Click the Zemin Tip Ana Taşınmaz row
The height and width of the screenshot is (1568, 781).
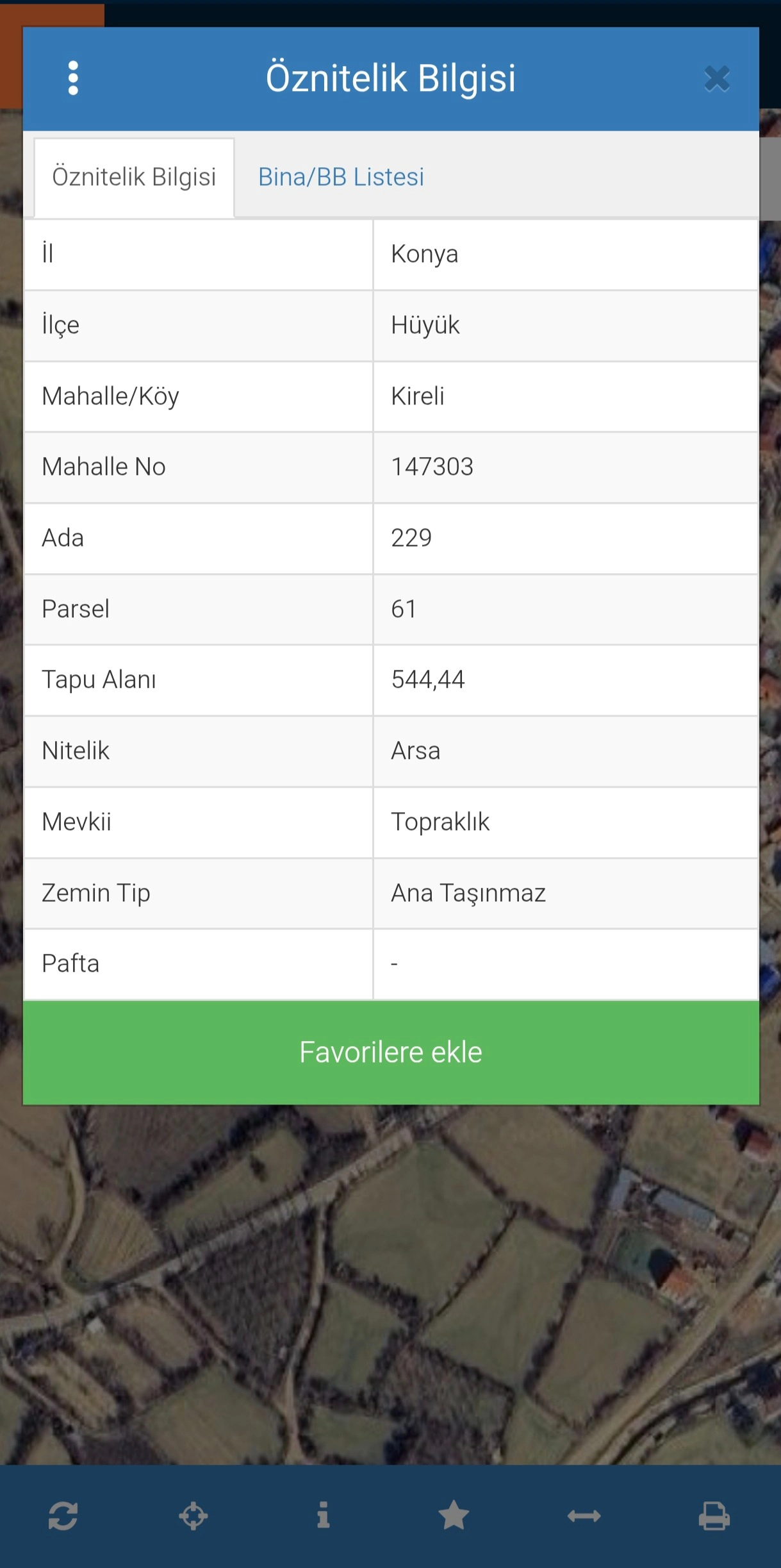[469, 892]
